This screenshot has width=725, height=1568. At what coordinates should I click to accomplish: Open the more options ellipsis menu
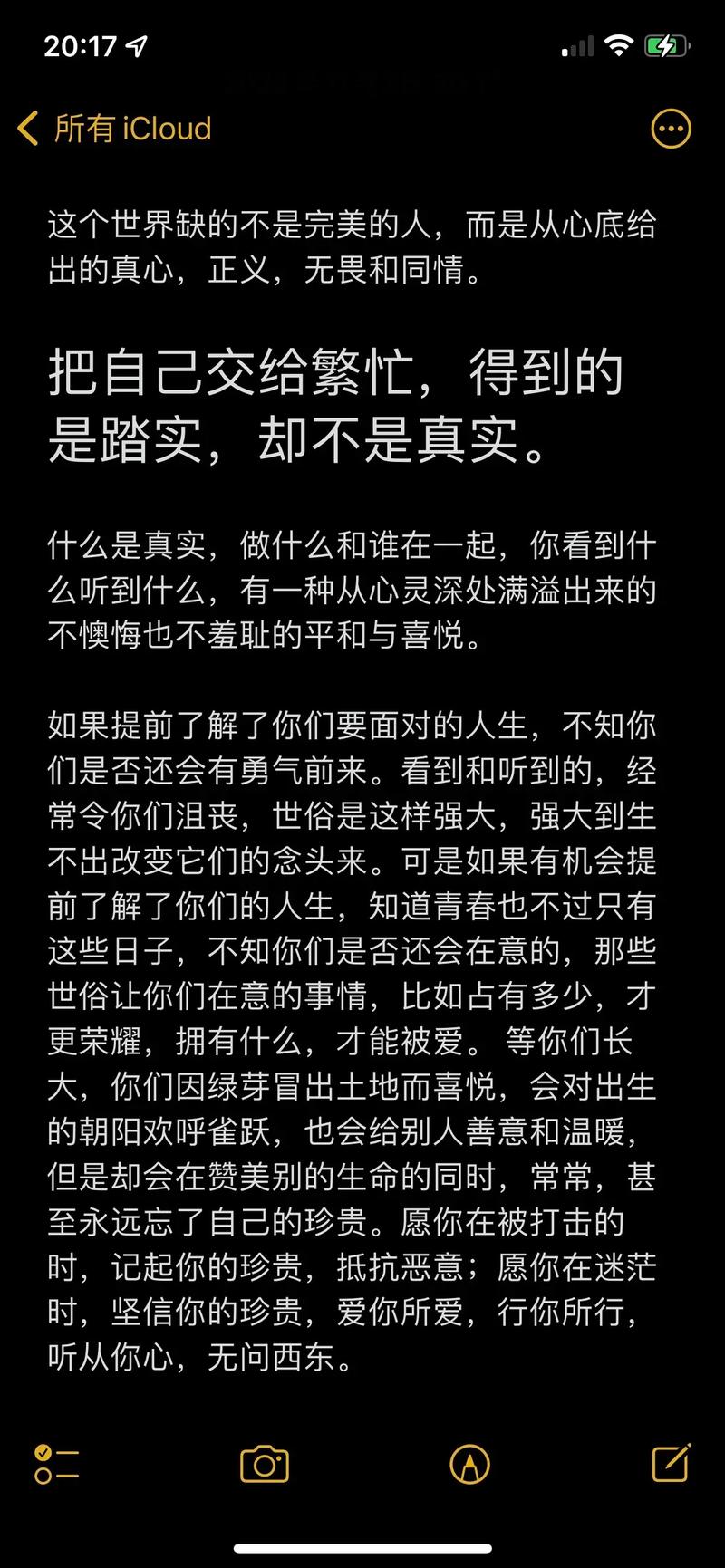[672, 130]
